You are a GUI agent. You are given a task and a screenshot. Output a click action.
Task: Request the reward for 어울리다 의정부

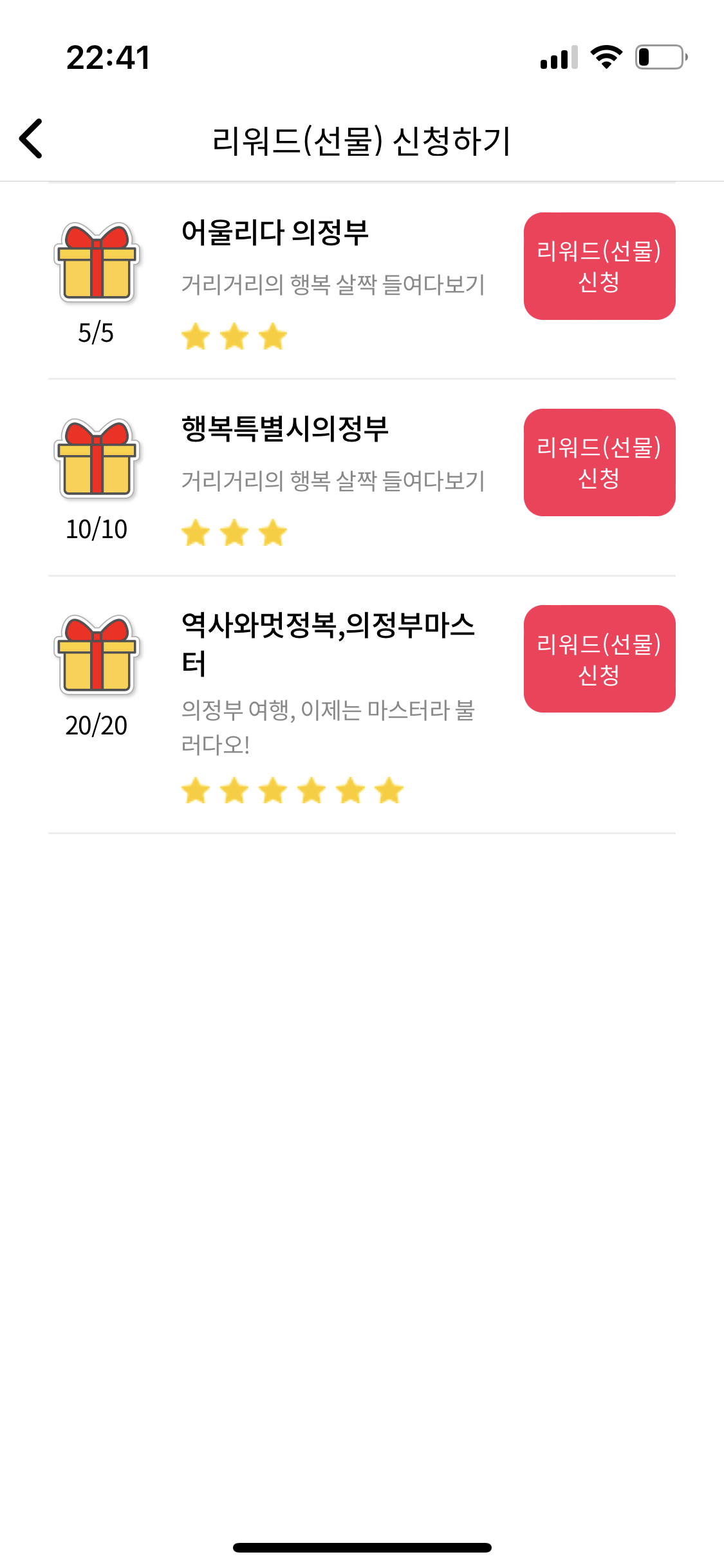pos(599,266)
